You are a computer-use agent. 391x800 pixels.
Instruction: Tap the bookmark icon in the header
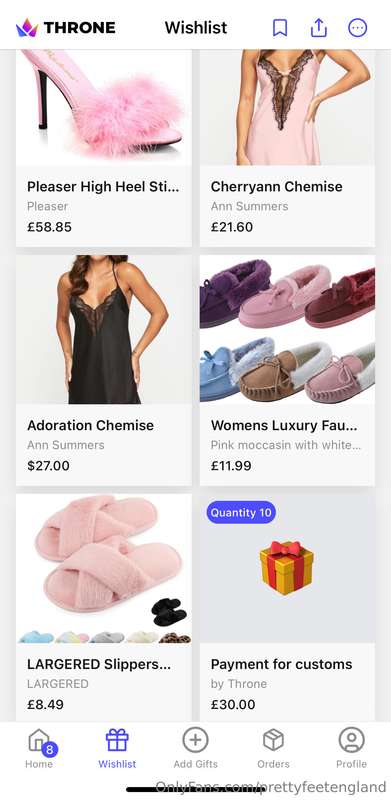280,28
